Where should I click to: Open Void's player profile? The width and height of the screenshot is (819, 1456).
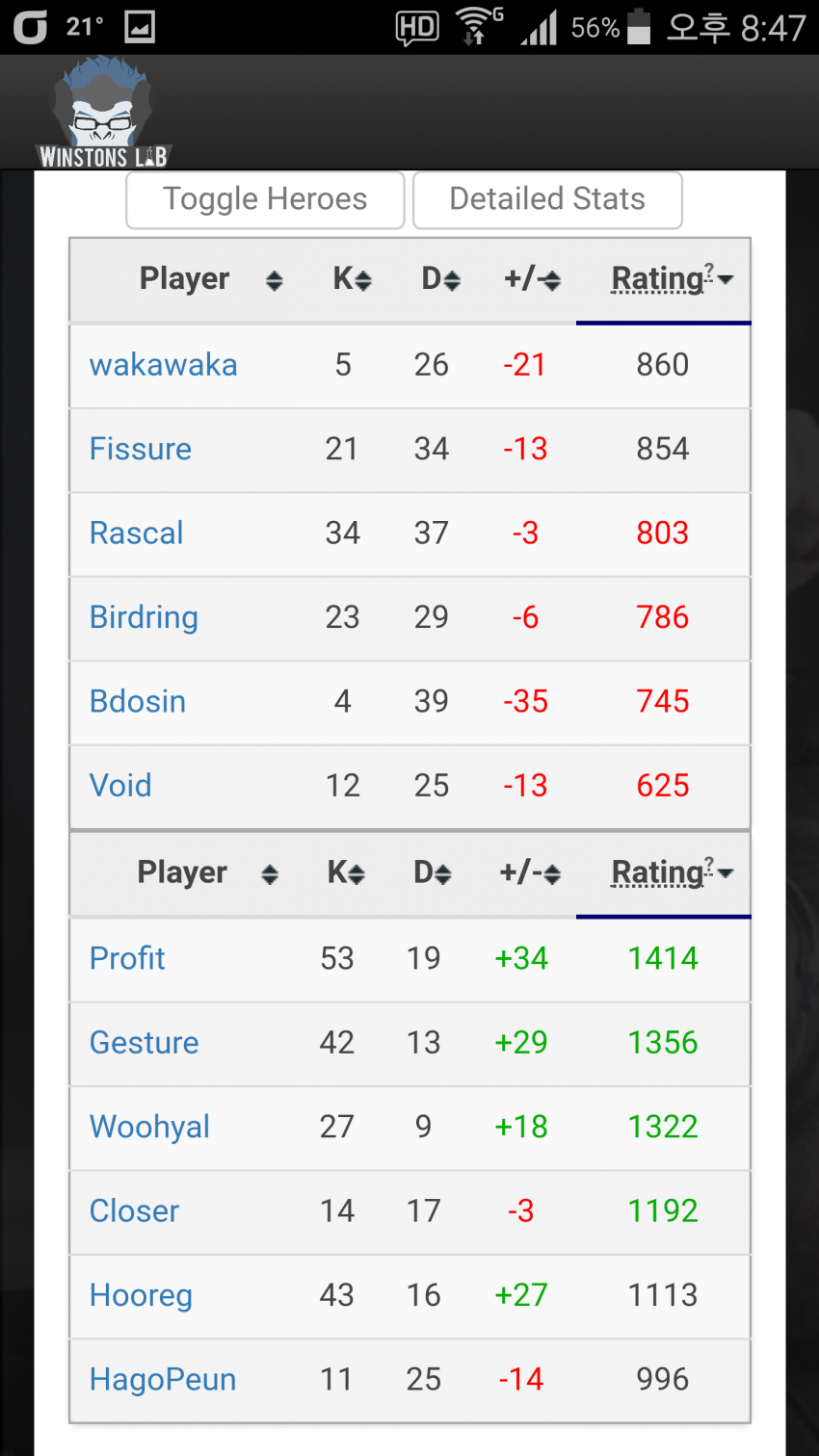tap(120, 786)
